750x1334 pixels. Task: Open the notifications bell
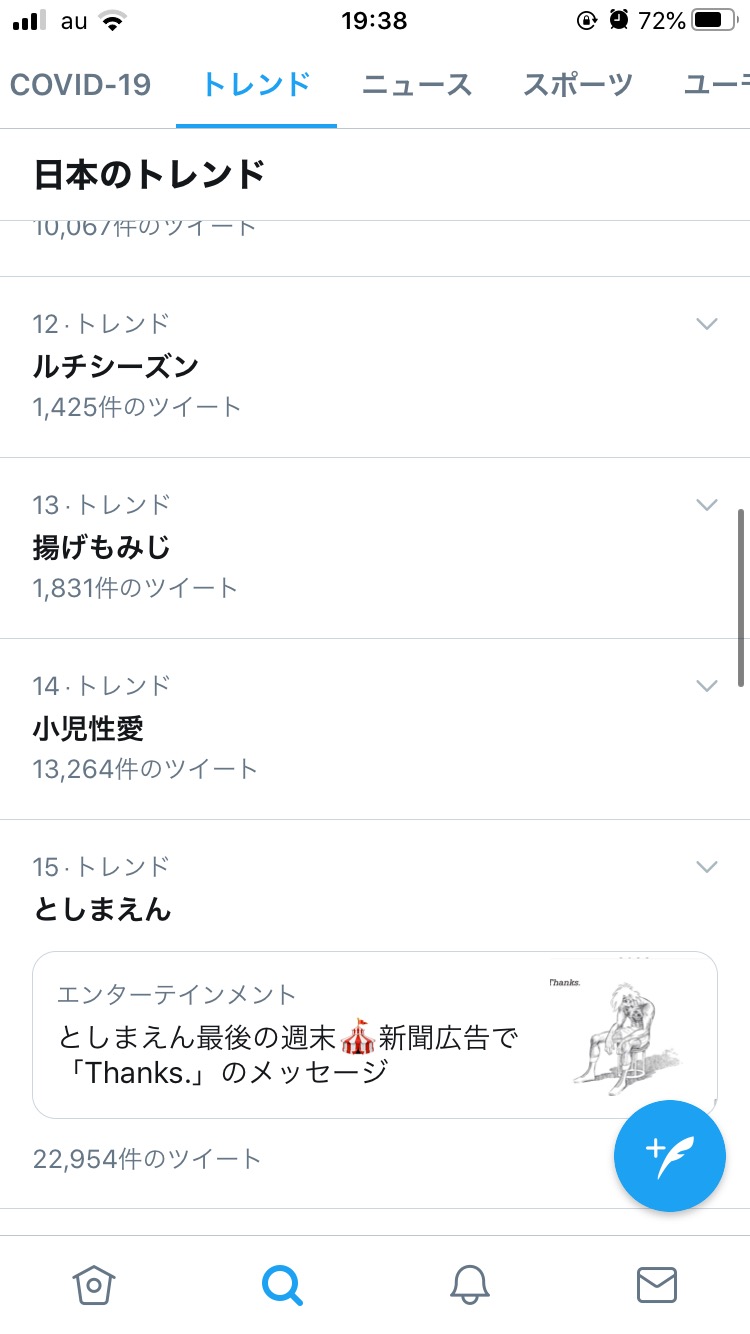coord(469,1284)
